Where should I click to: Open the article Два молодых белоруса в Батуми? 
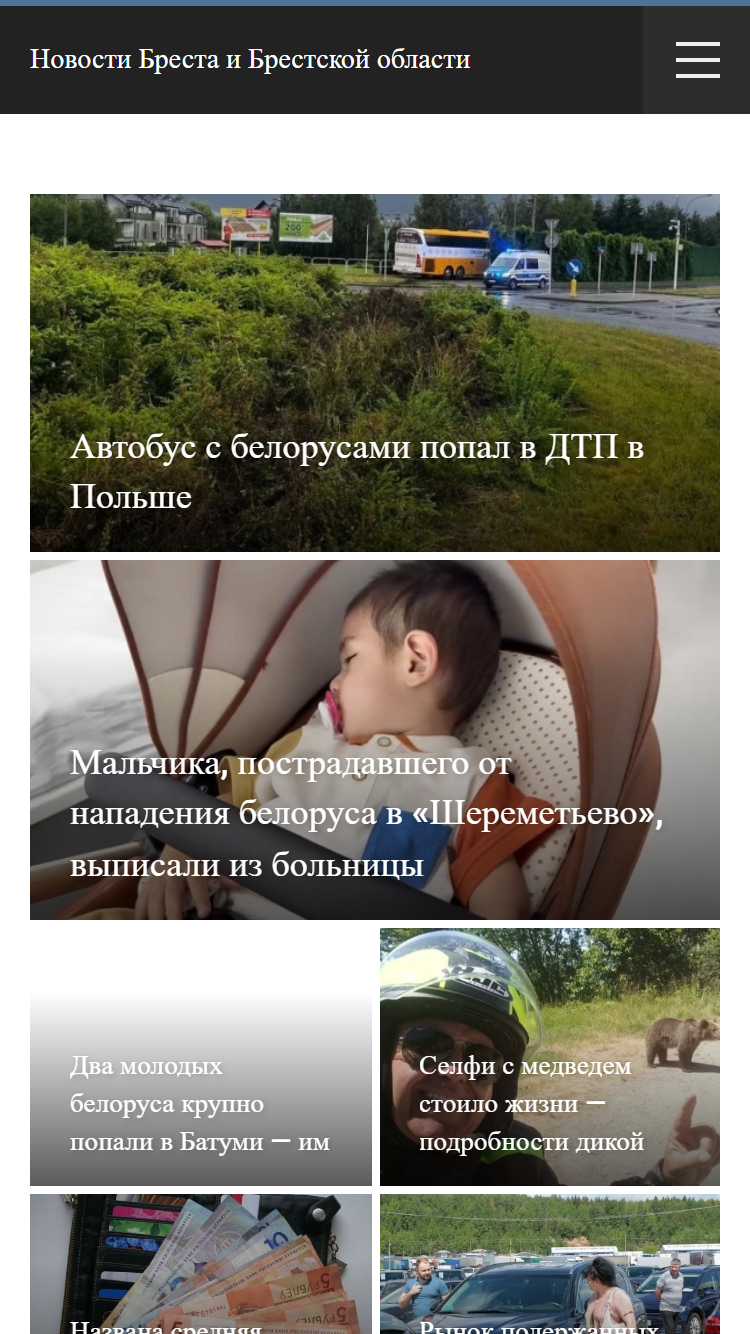click(x=201, y=1057)
